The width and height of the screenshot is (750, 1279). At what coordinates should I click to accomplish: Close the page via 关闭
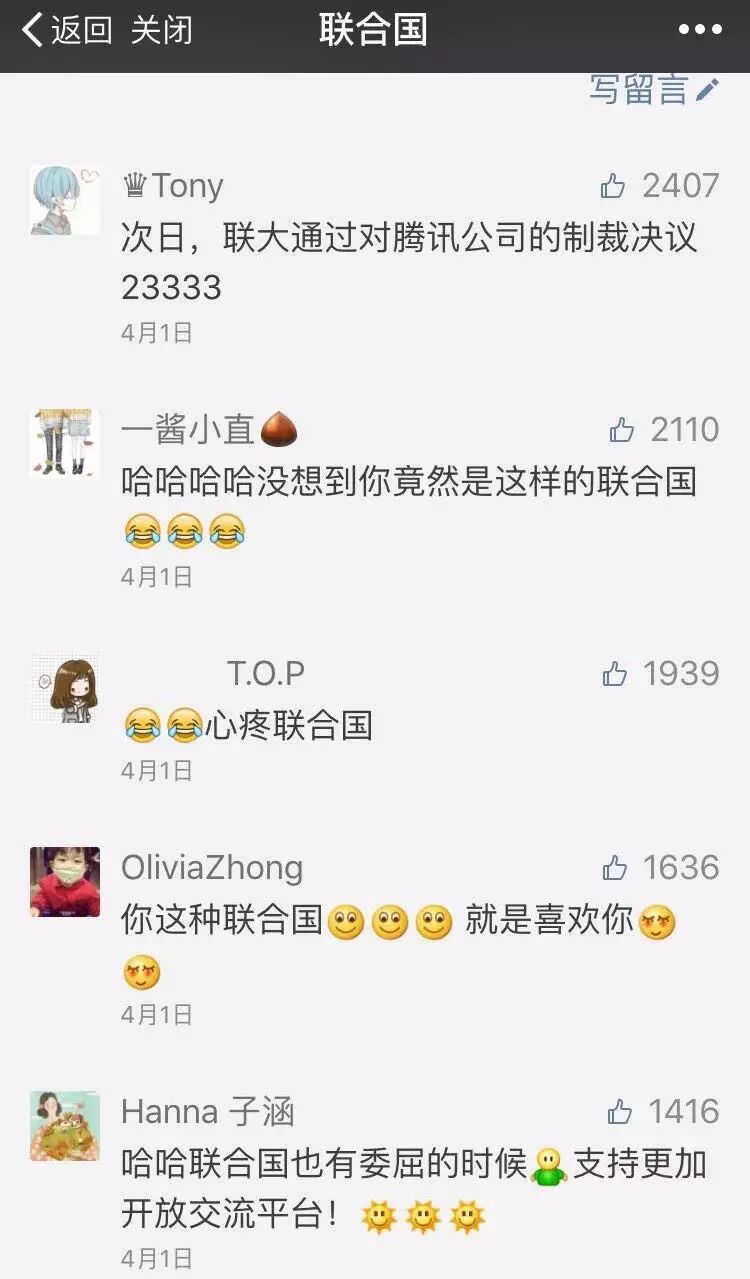tap(161, 30)
